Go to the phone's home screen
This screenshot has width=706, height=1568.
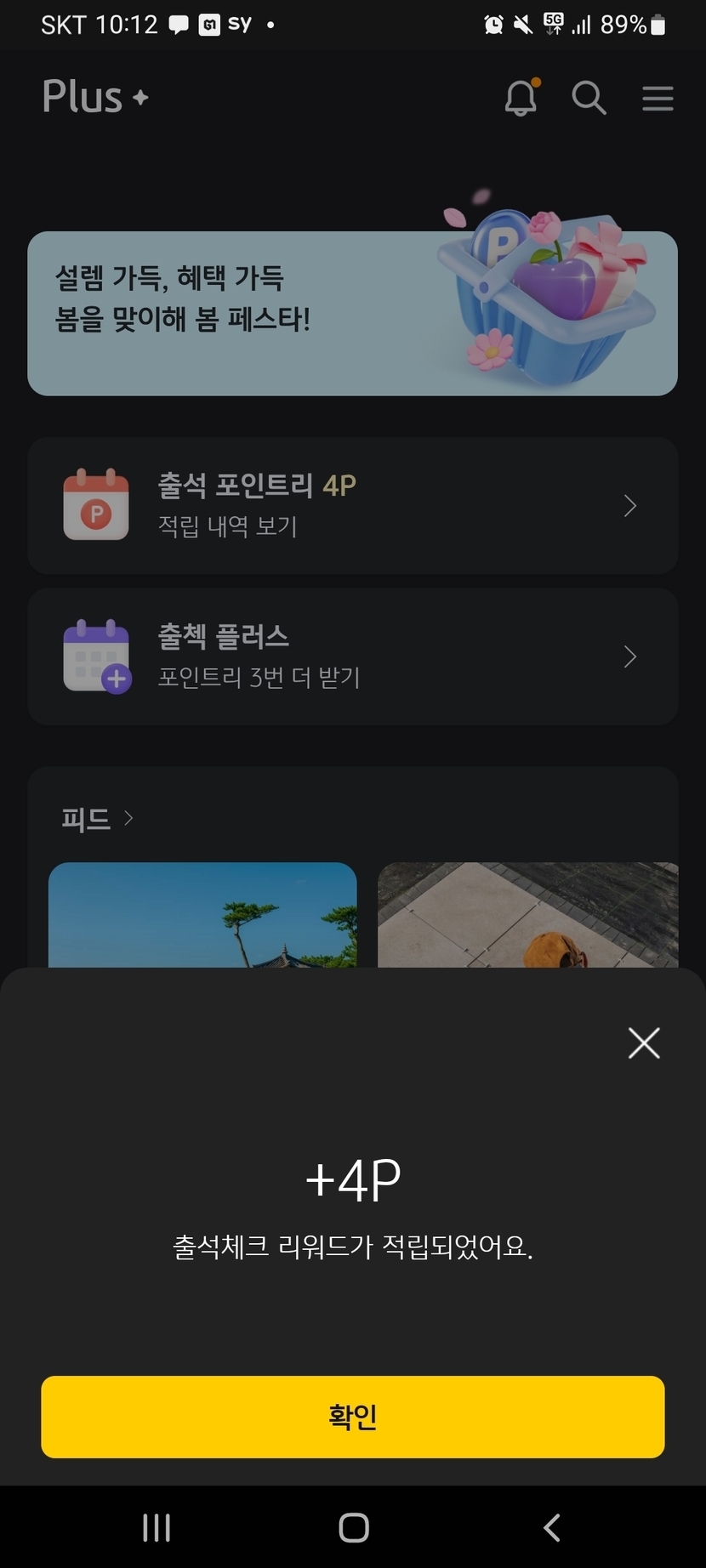353,1527
